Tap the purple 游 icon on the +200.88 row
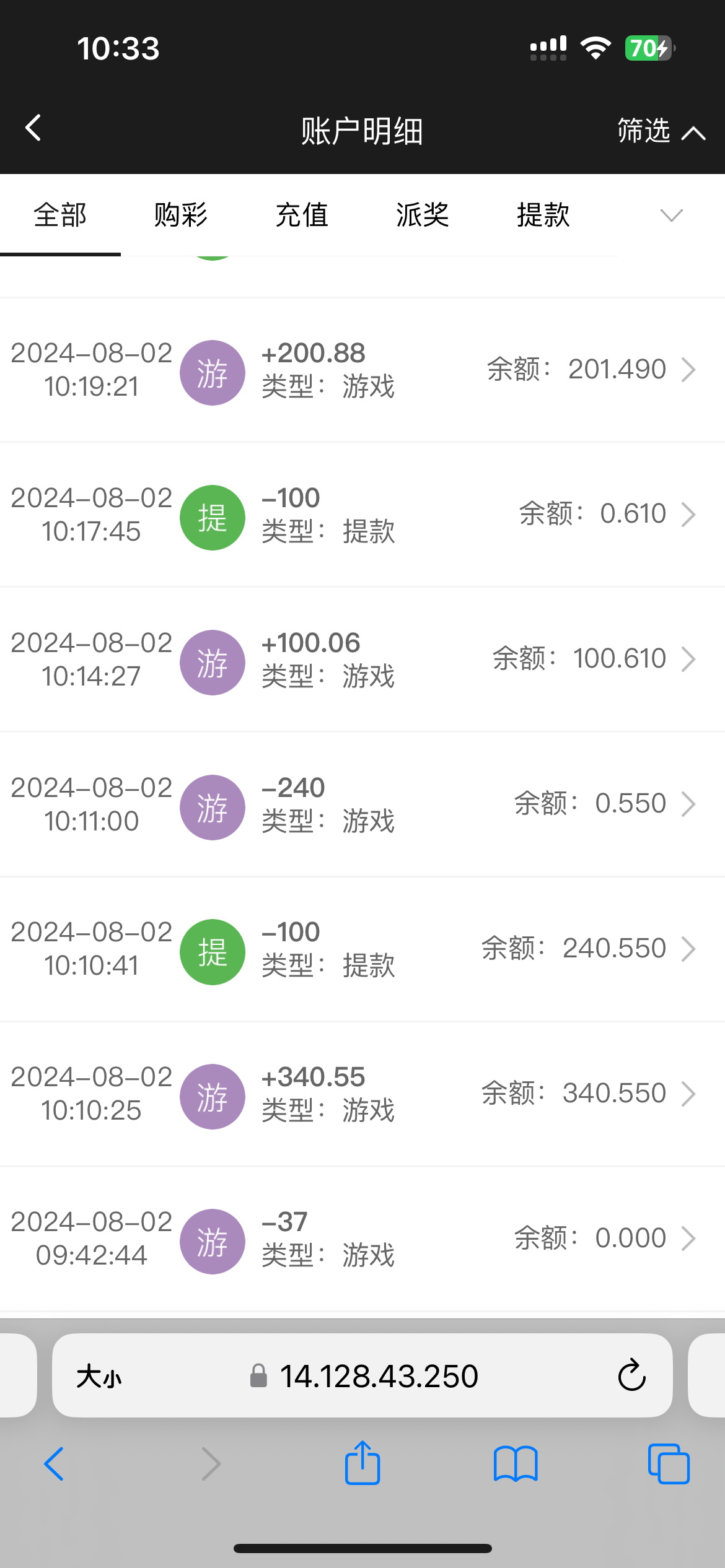The height and width of the screenshot is (1568, 725). [x=213, y=372]
